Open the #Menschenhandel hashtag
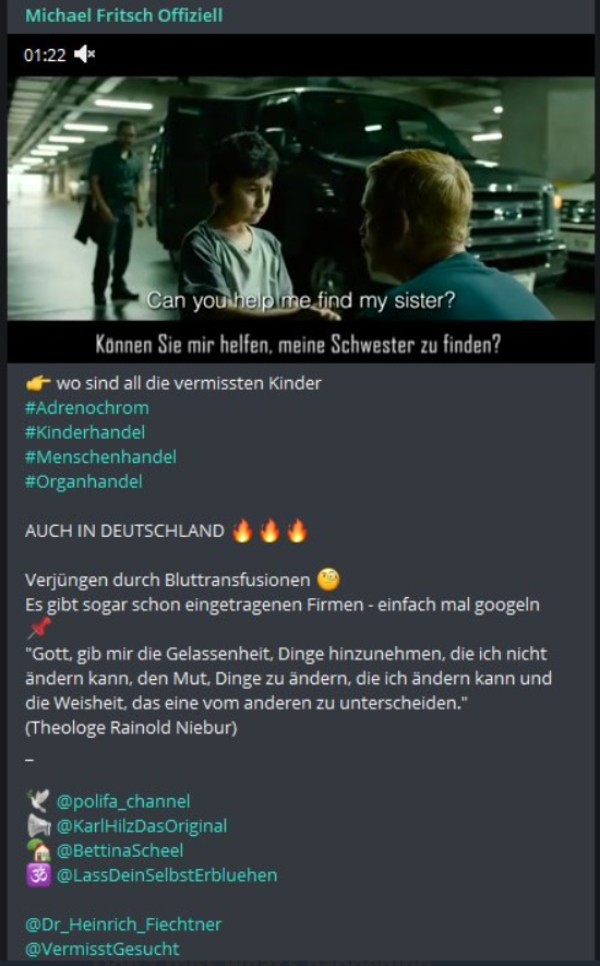 click(101, 457)
